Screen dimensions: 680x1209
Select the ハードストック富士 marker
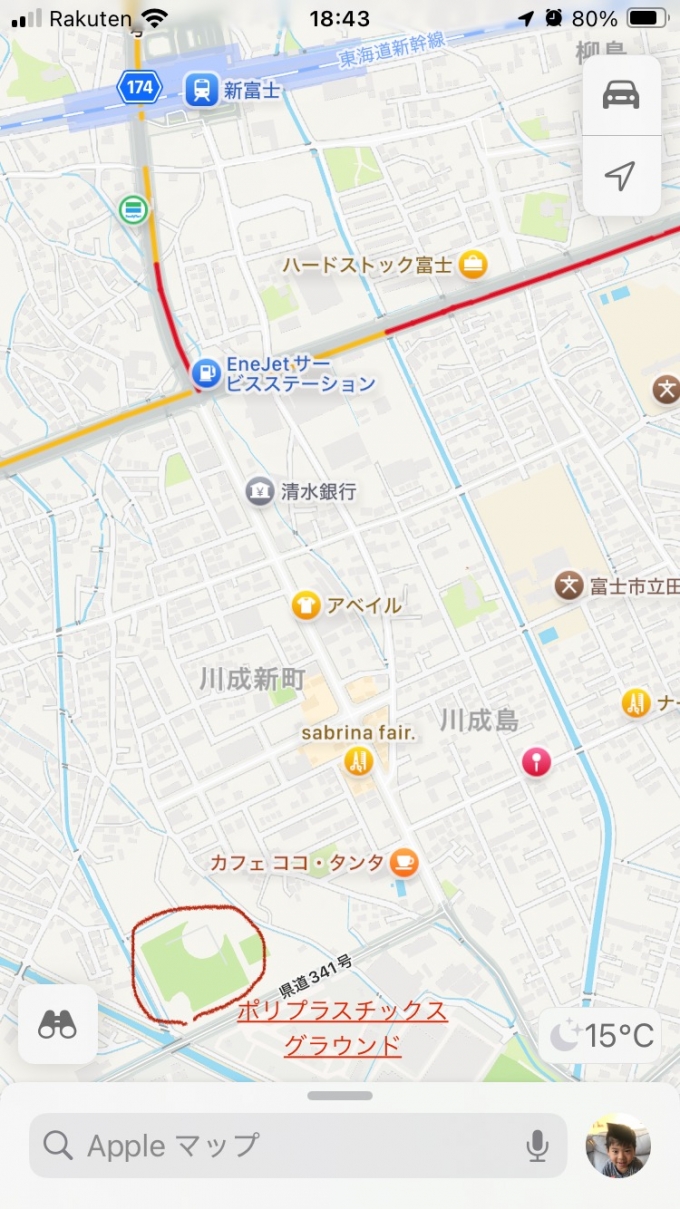coord(473,265)
